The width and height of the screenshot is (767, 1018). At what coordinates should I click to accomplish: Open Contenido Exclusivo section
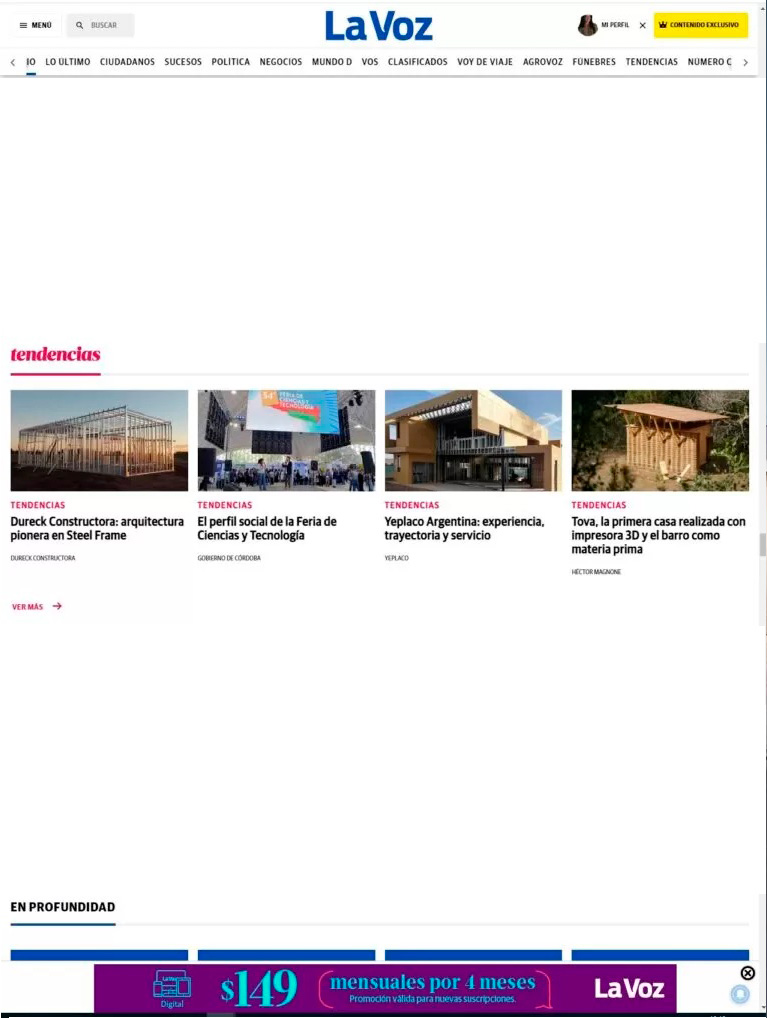click(700, 25)
